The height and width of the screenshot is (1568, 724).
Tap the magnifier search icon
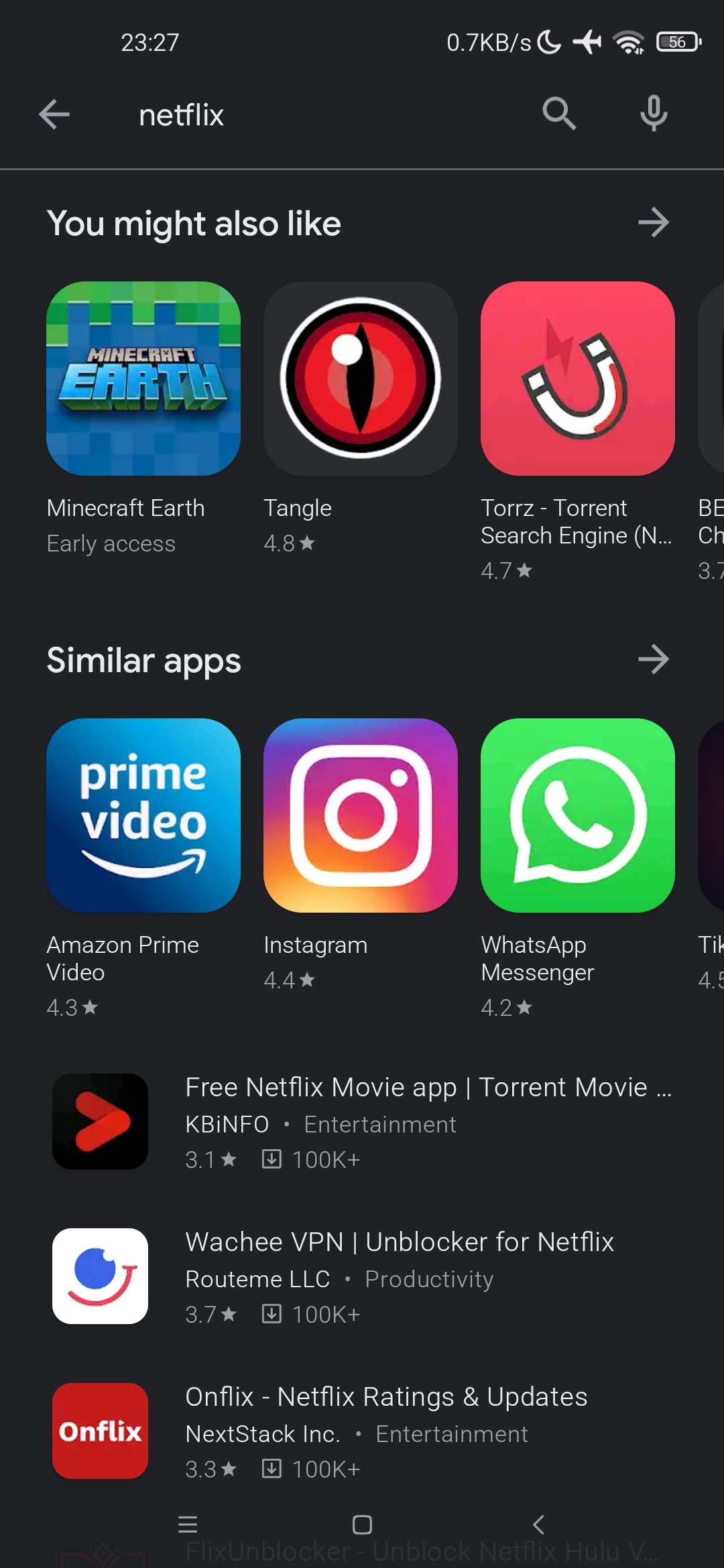pos(559,113)
